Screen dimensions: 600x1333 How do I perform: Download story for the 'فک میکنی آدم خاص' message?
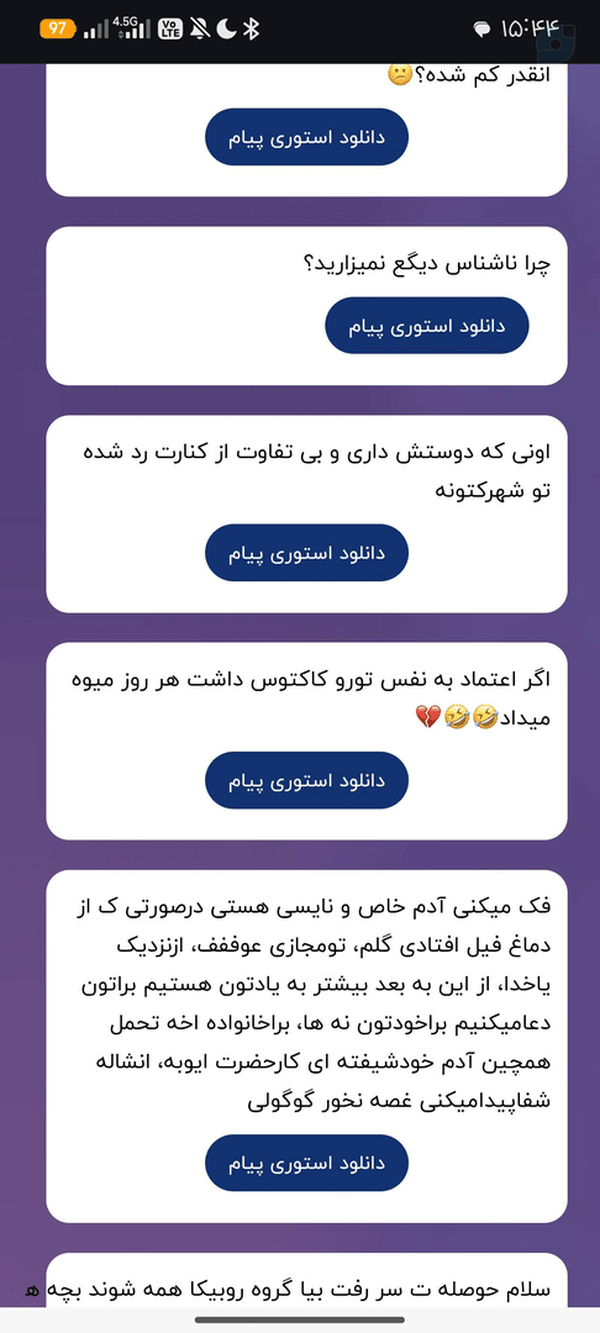307,1163
